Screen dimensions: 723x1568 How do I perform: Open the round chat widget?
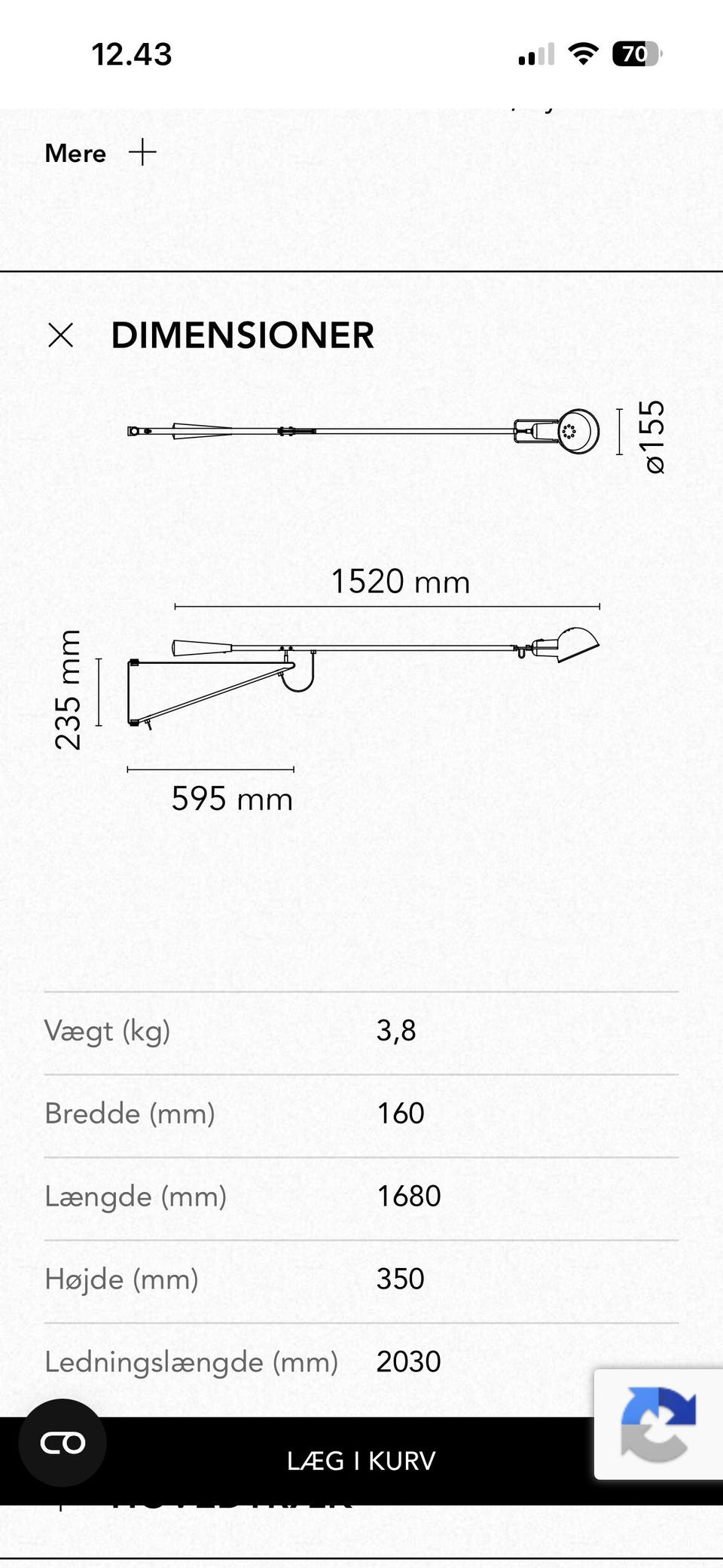coord(63,1443)
